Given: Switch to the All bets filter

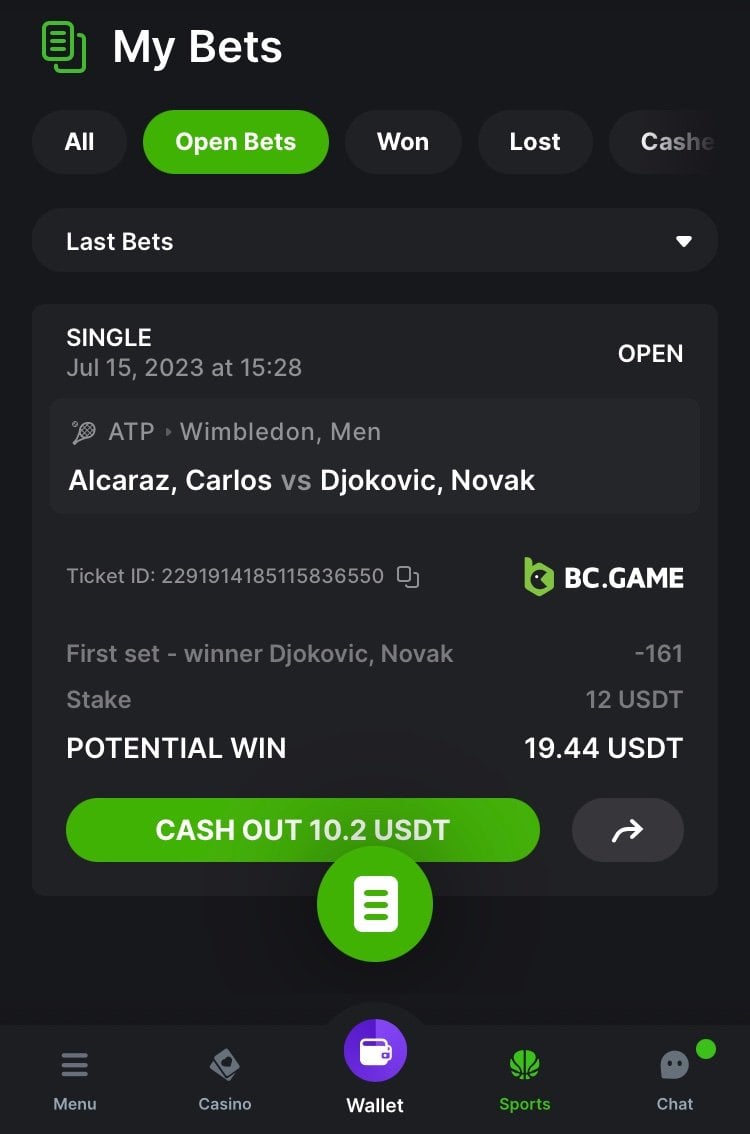Looking at the screenshot, I should 79,142.
